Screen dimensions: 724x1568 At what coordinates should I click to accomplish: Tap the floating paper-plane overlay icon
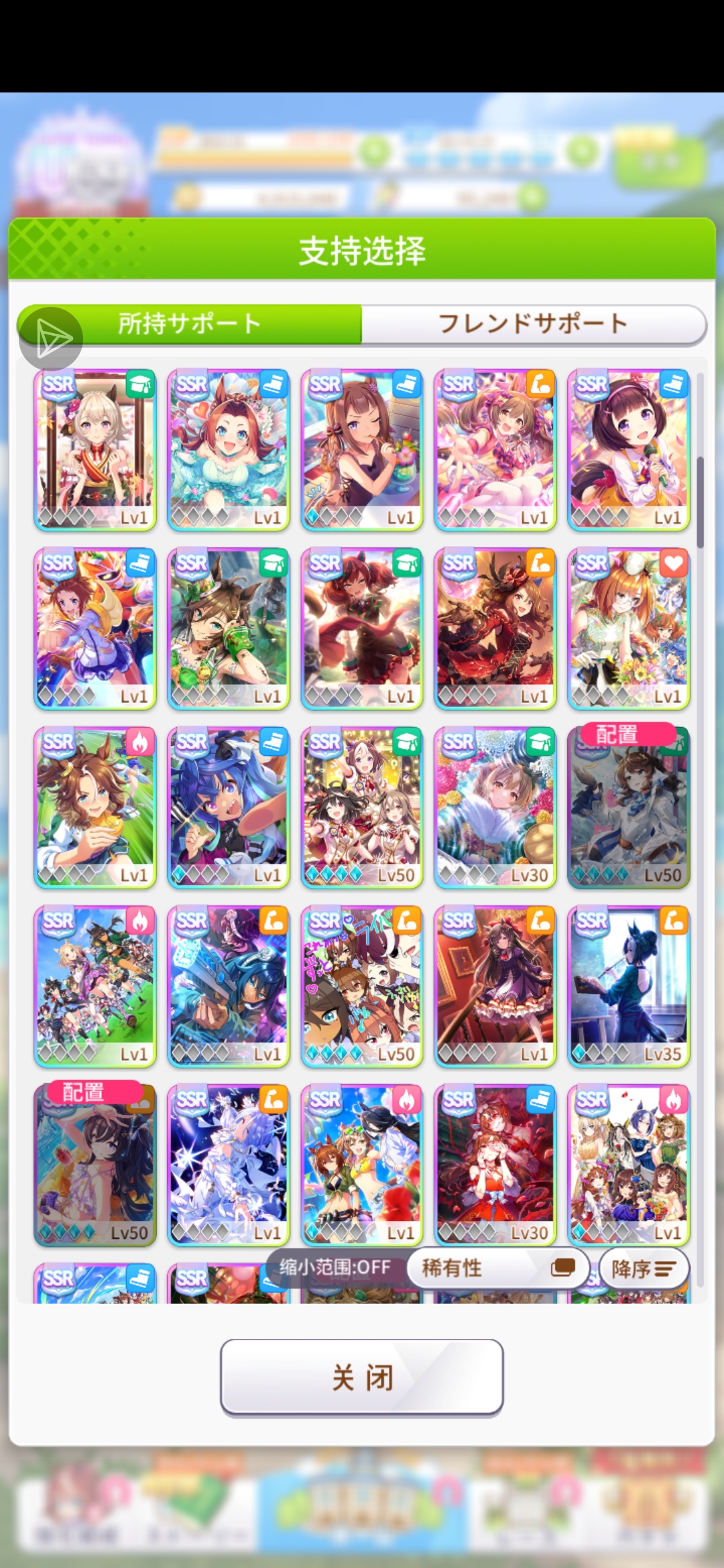tap(51, 338)
